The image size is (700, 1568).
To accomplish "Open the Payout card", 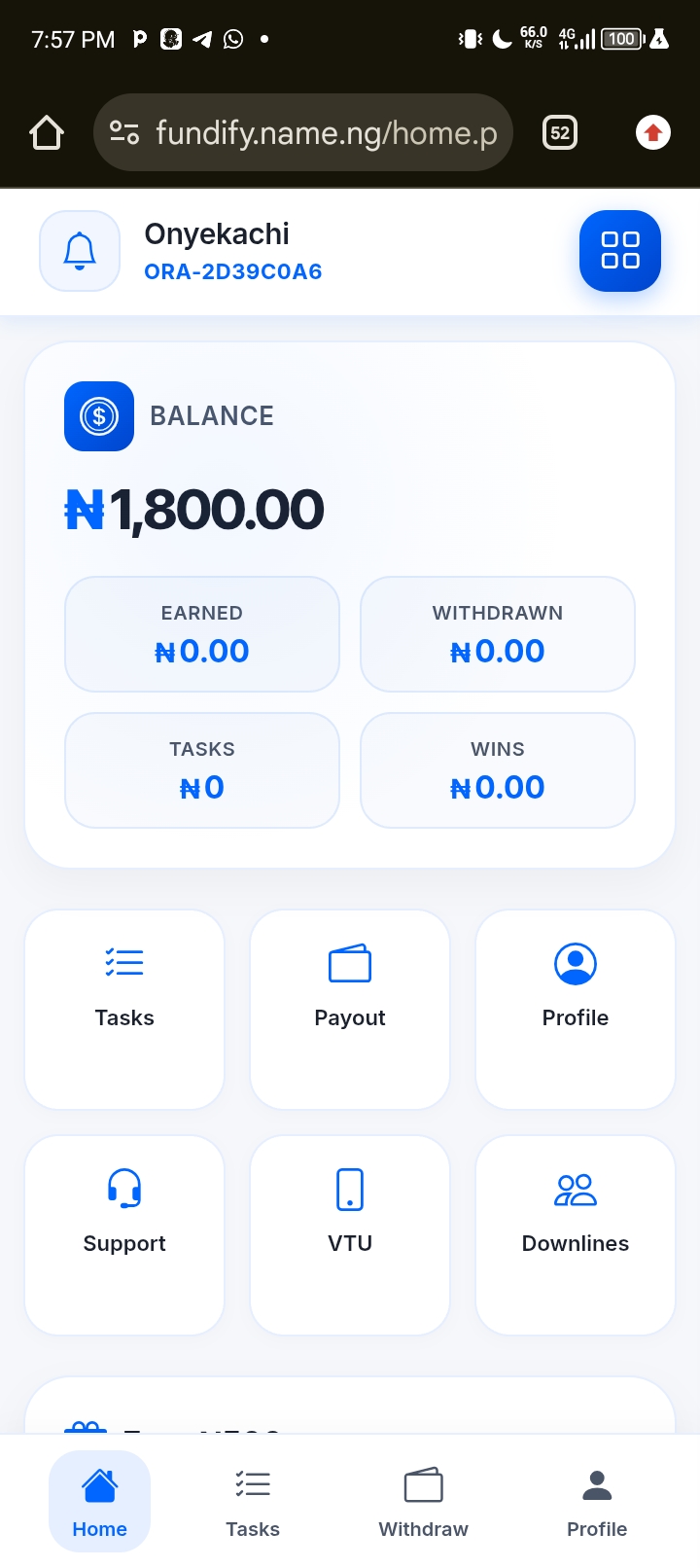I will click(x=350, y=1009).
